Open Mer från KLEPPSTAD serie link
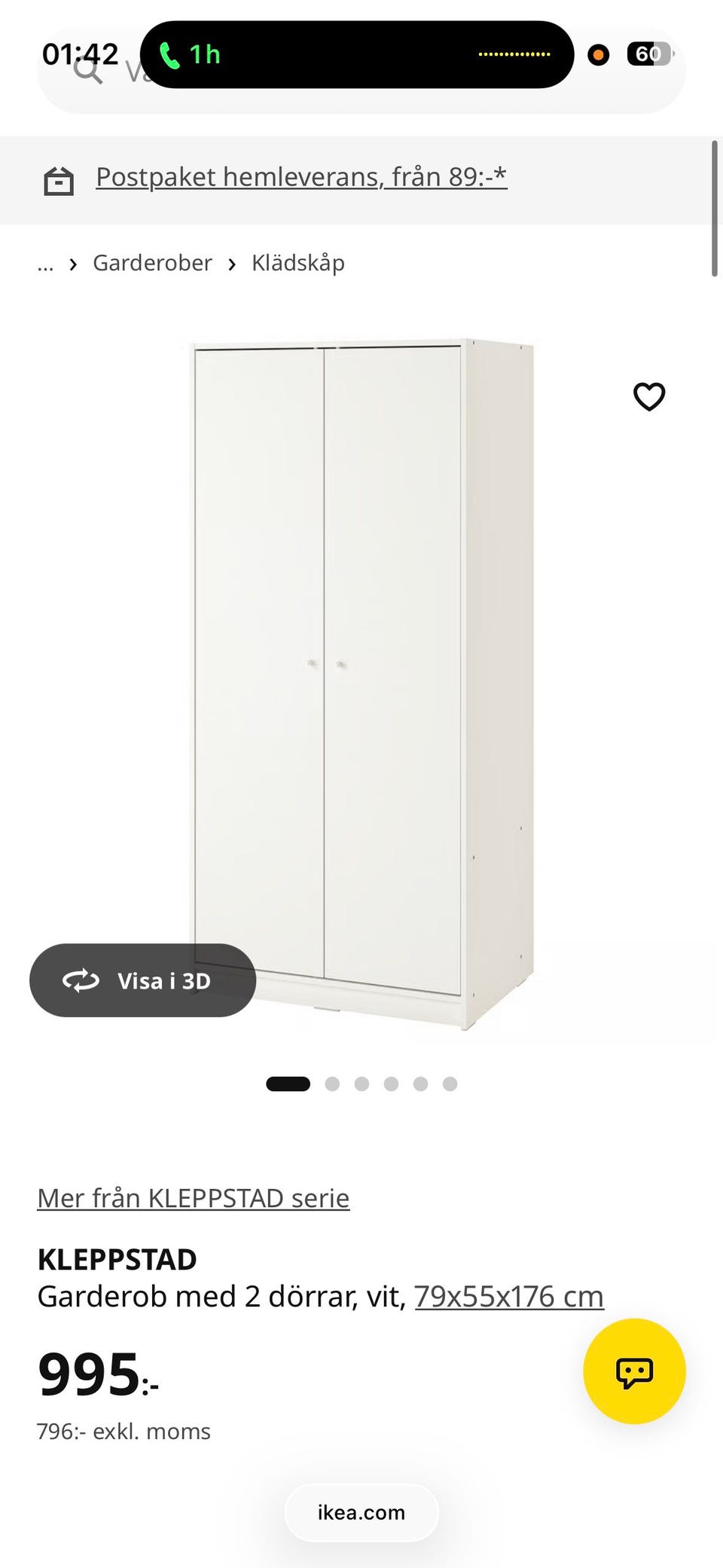This screenshot has height=1568, width=723. 194,1198
